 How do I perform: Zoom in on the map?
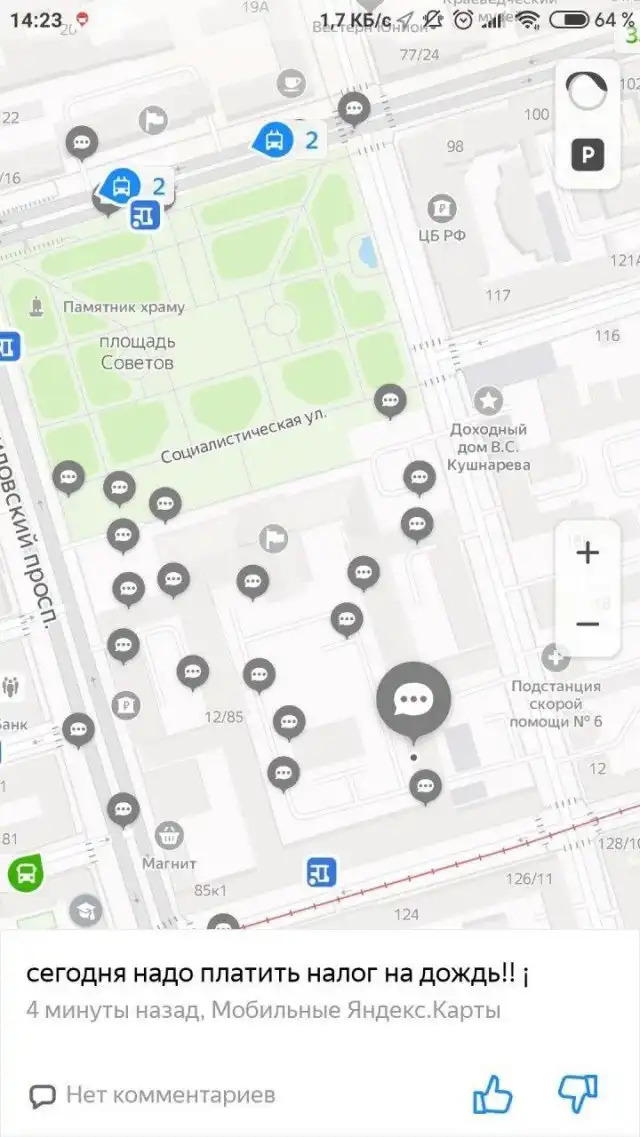587,553
